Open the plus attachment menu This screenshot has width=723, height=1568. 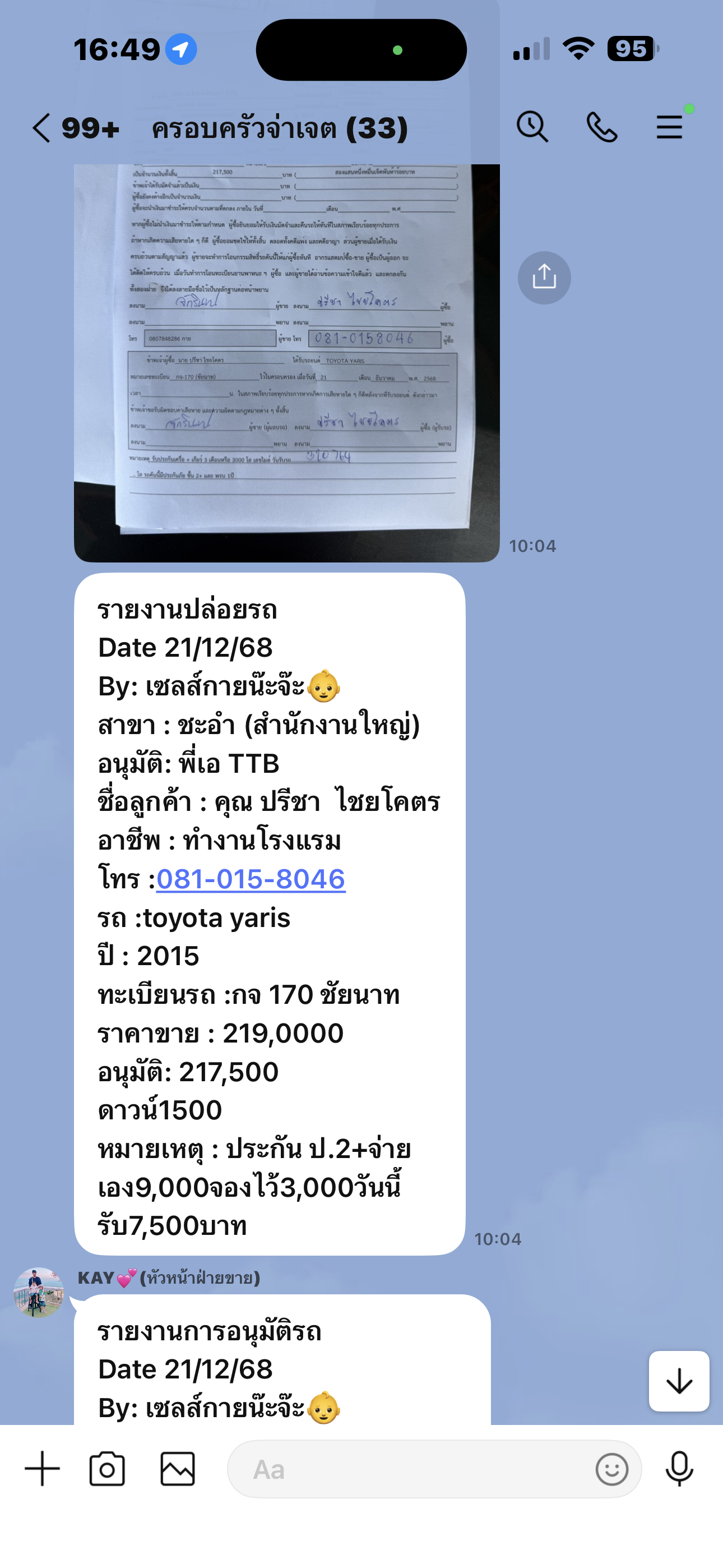pos(42,1468)
